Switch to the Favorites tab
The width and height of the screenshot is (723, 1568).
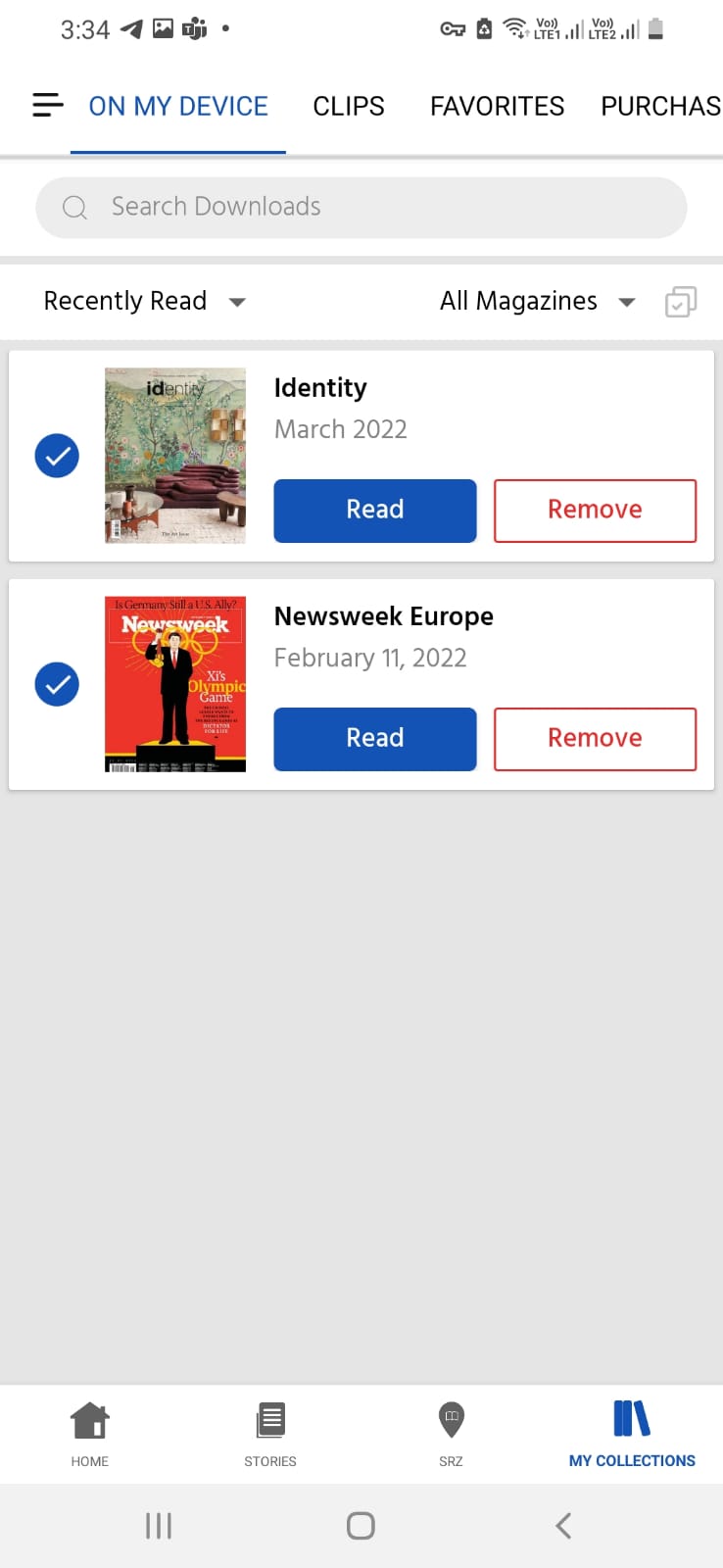497,106
